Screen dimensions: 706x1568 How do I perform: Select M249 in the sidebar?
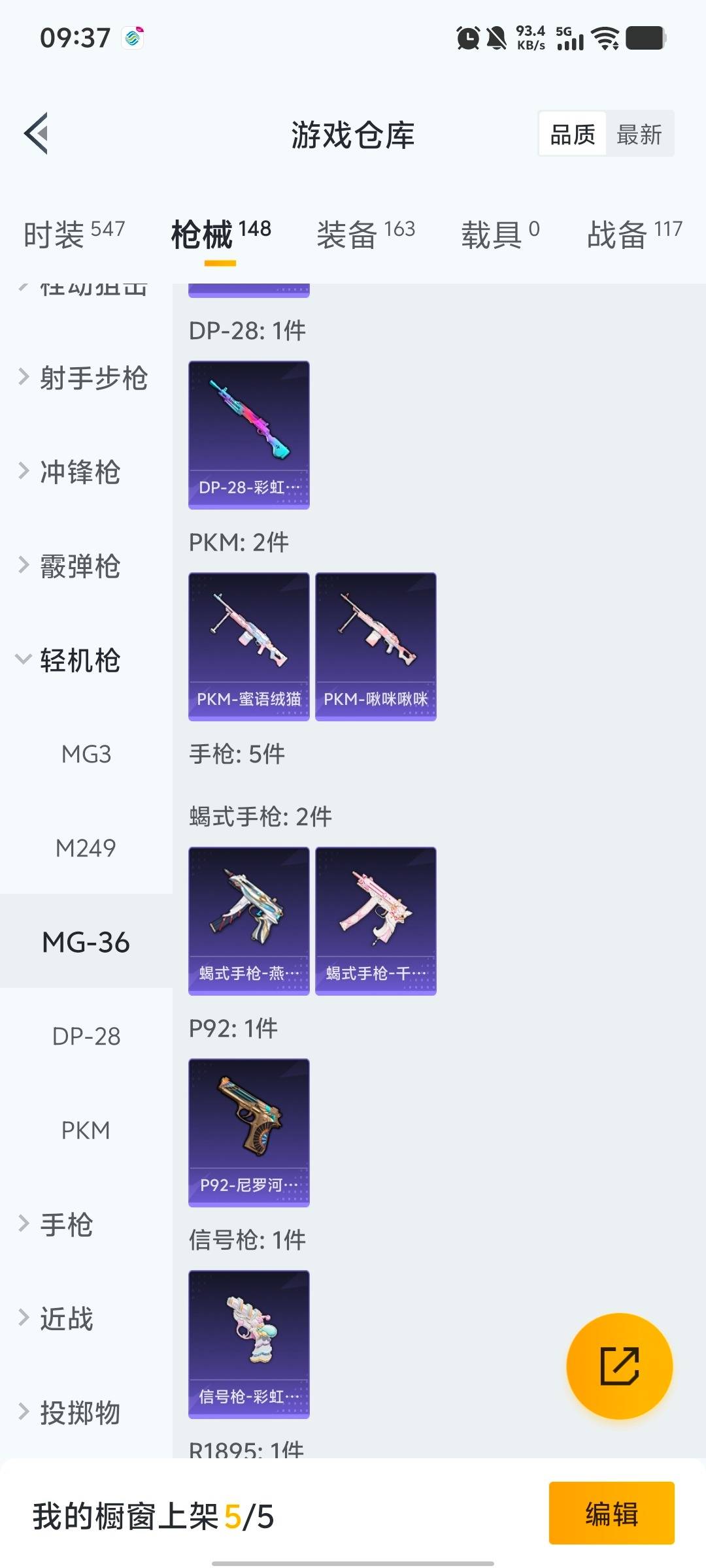(87, 848)
